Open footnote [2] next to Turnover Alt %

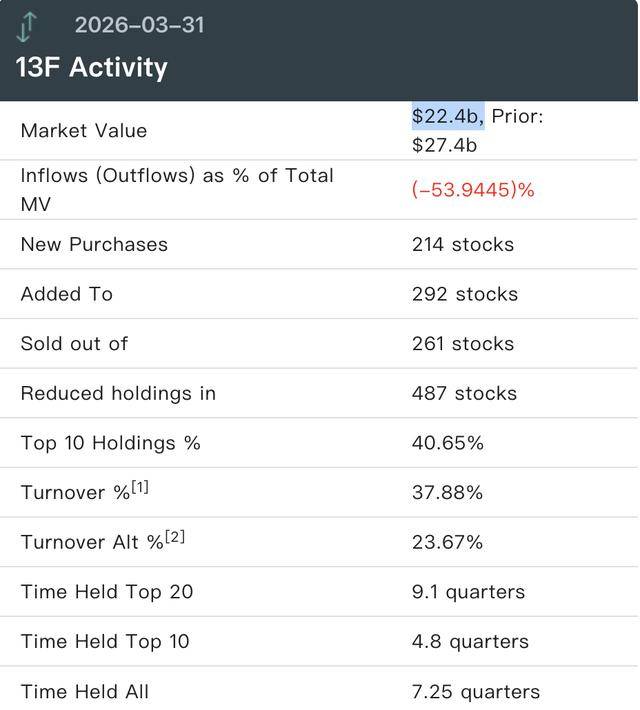coord(175,537)
